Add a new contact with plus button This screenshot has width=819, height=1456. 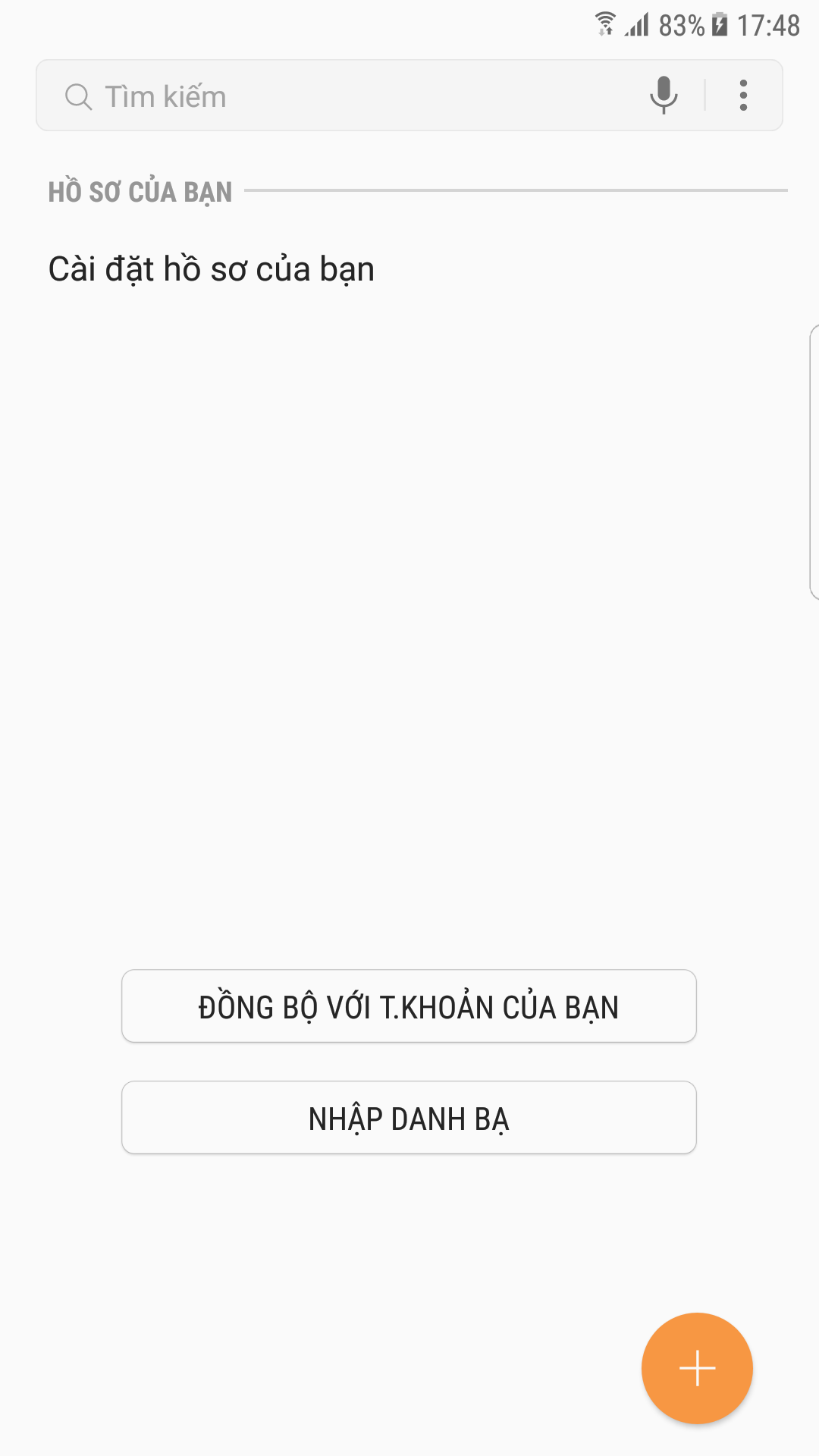(x=697, y=1368)
